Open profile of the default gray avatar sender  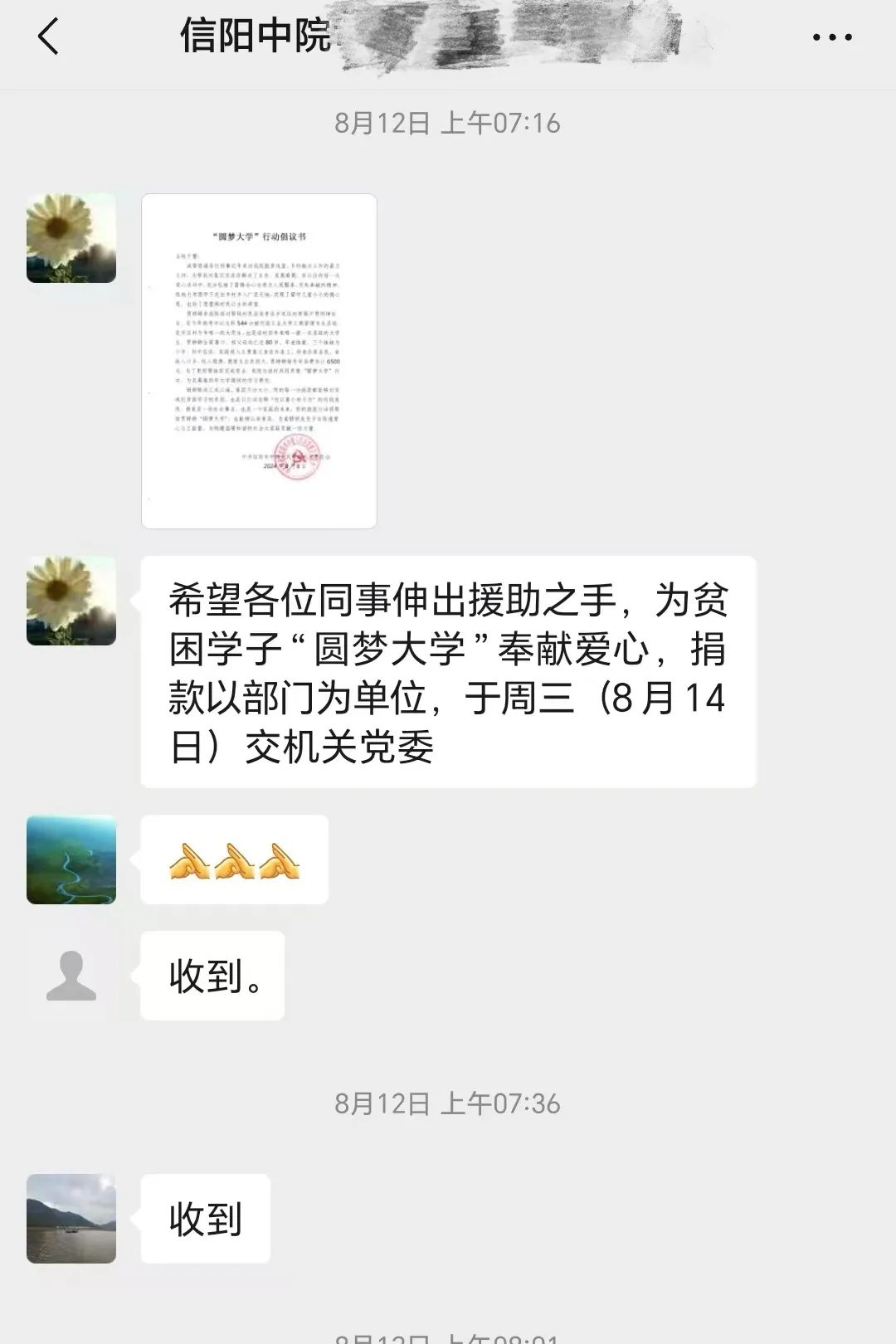pos(71,976)
